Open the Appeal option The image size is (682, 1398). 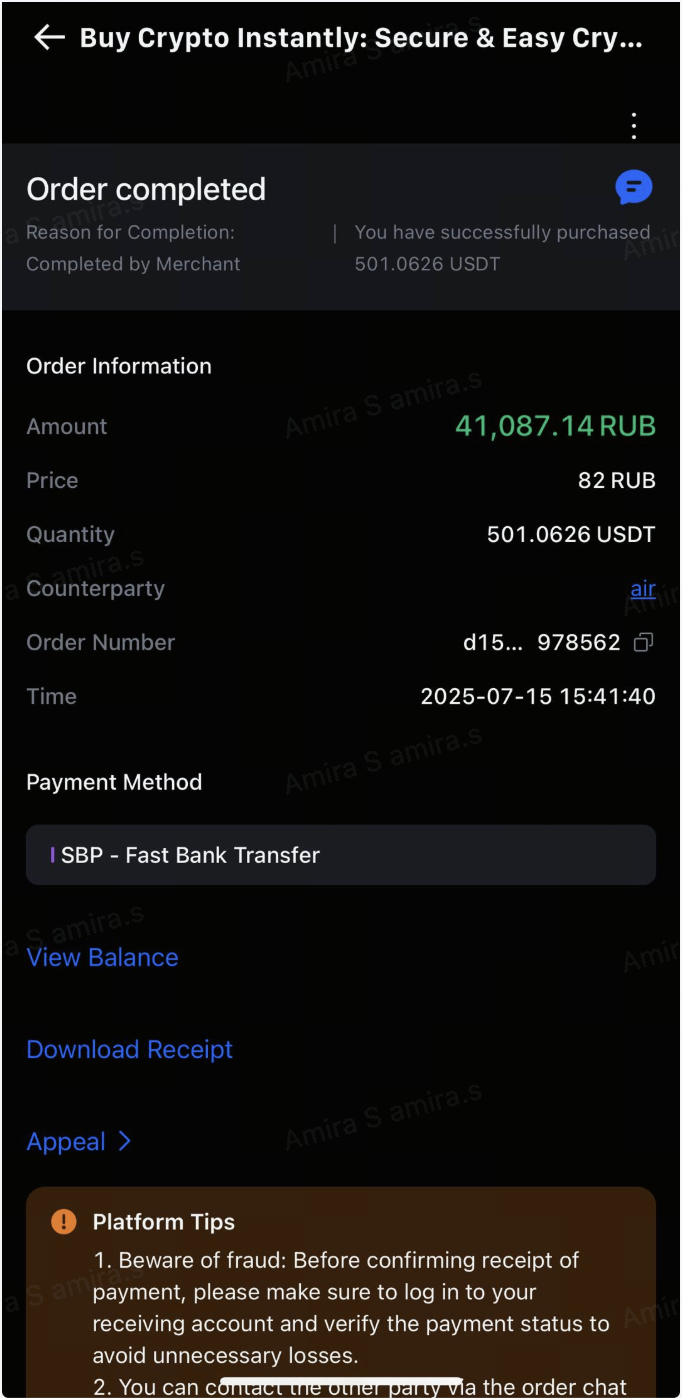[78, 1141]
